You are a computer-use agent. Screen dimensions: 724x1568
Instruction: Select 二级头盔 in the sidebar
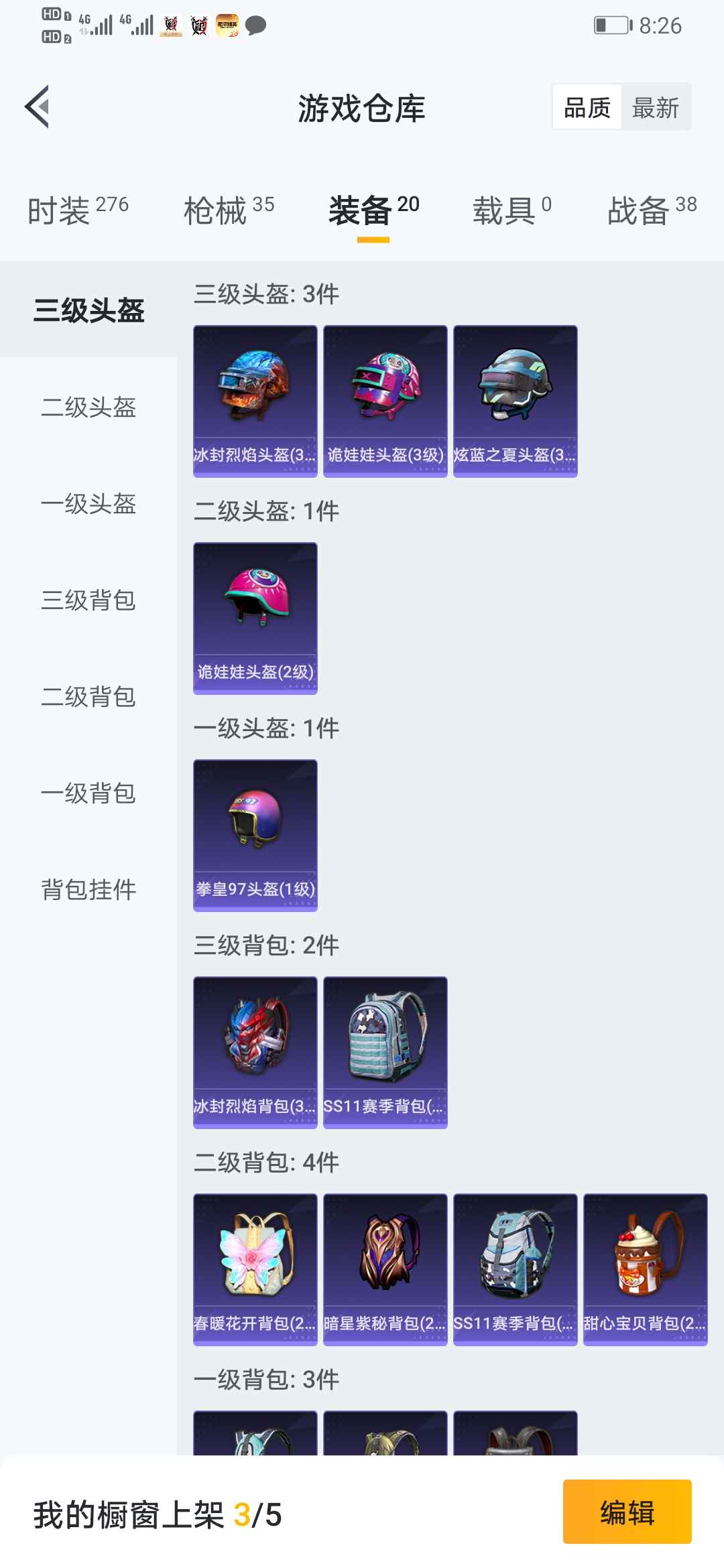[88, 407]
